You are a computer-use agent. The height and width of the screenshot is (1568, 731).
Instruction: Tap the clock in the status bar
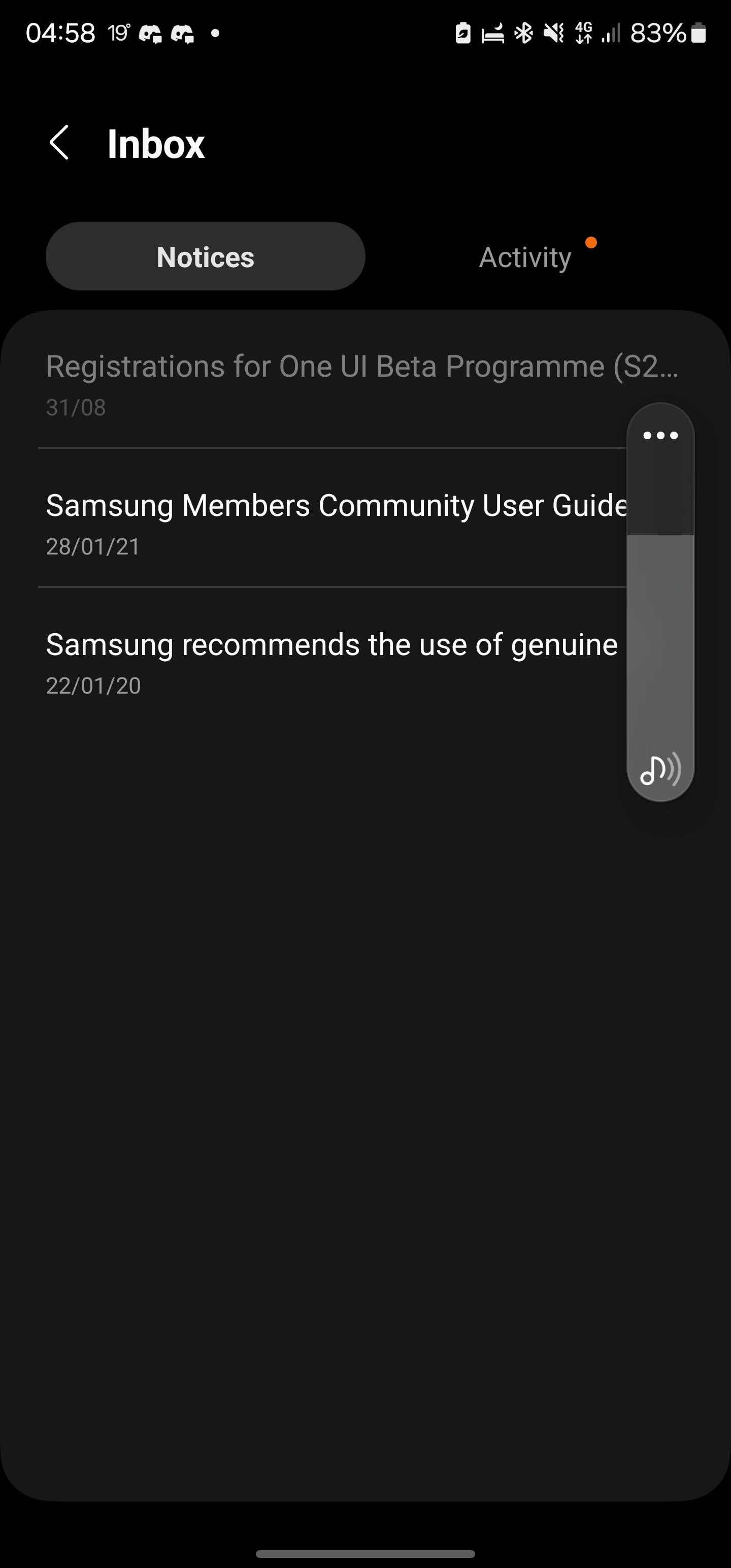tap(61, 32)
